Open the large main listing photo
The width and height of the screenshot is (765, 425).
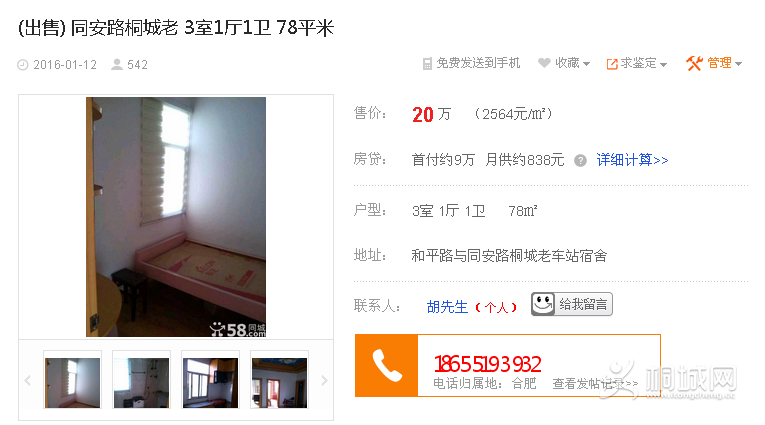click(176, 216)
